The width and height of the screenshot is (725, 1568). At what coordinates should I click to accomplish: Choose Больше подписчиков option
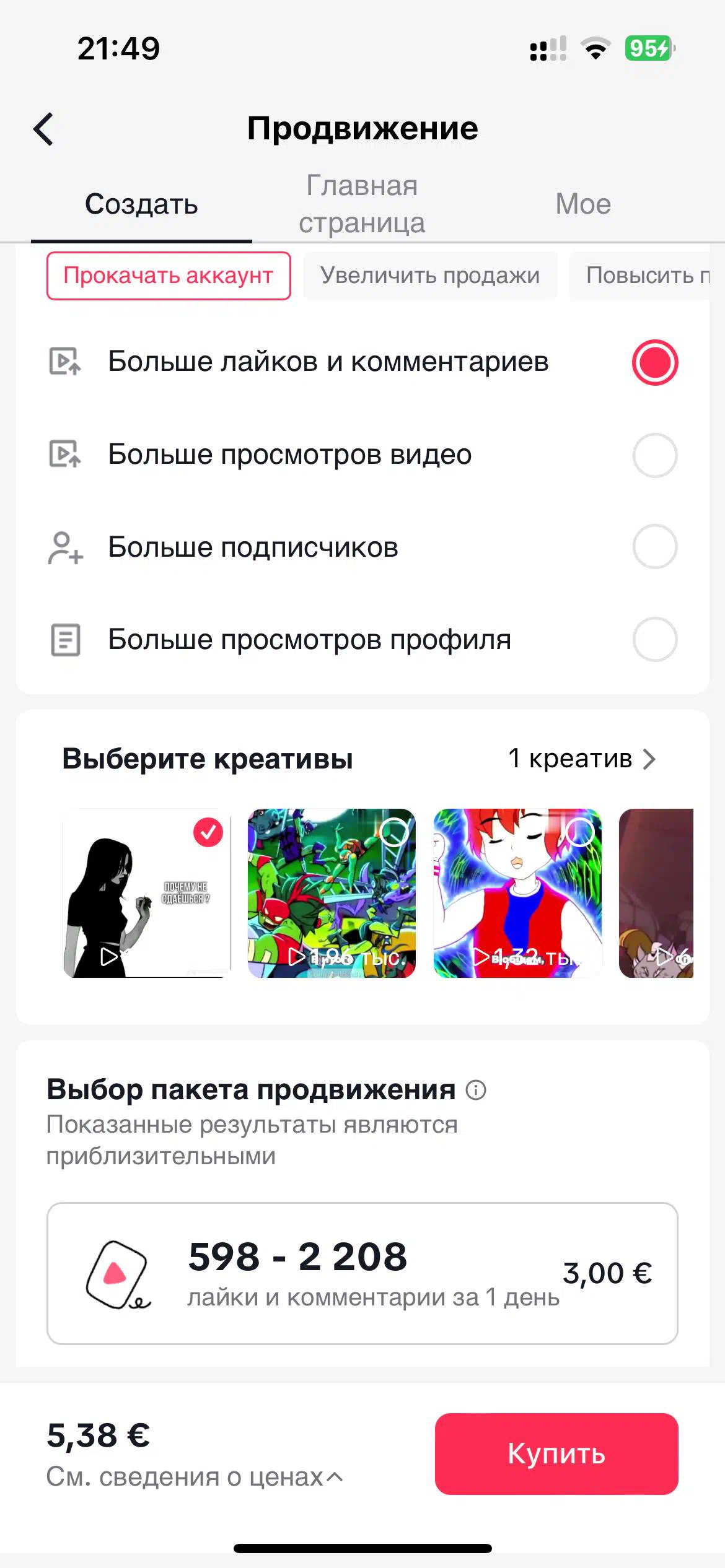pos(654,547)
